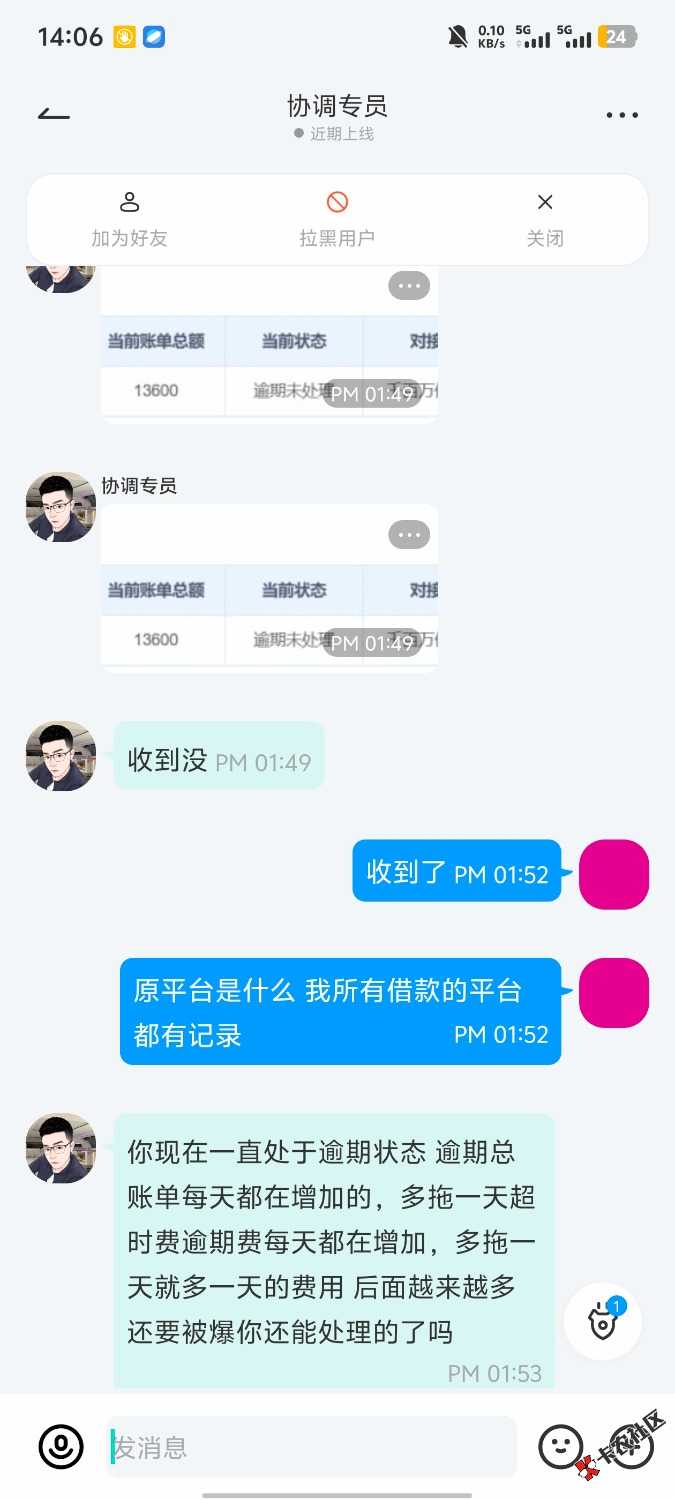The height and width of the screenshot is (1500, 675).
Task: Dismiss the action banner with 关闭
Action: [x=545, y=219]
